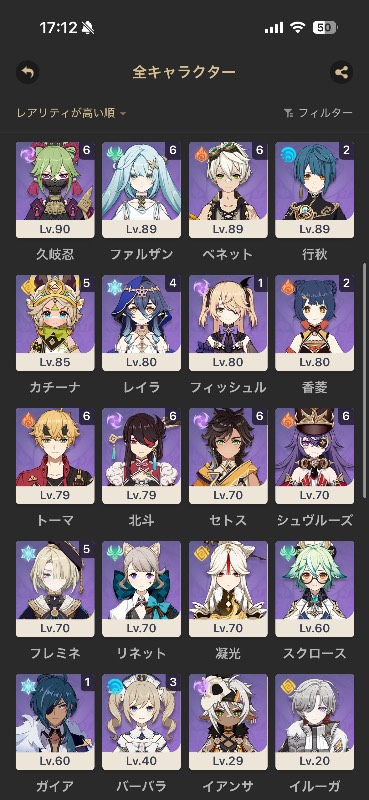Open フレミネ character tile
Image resolution: width=369 pixels, height=800 pixels.
click(55, 589)
